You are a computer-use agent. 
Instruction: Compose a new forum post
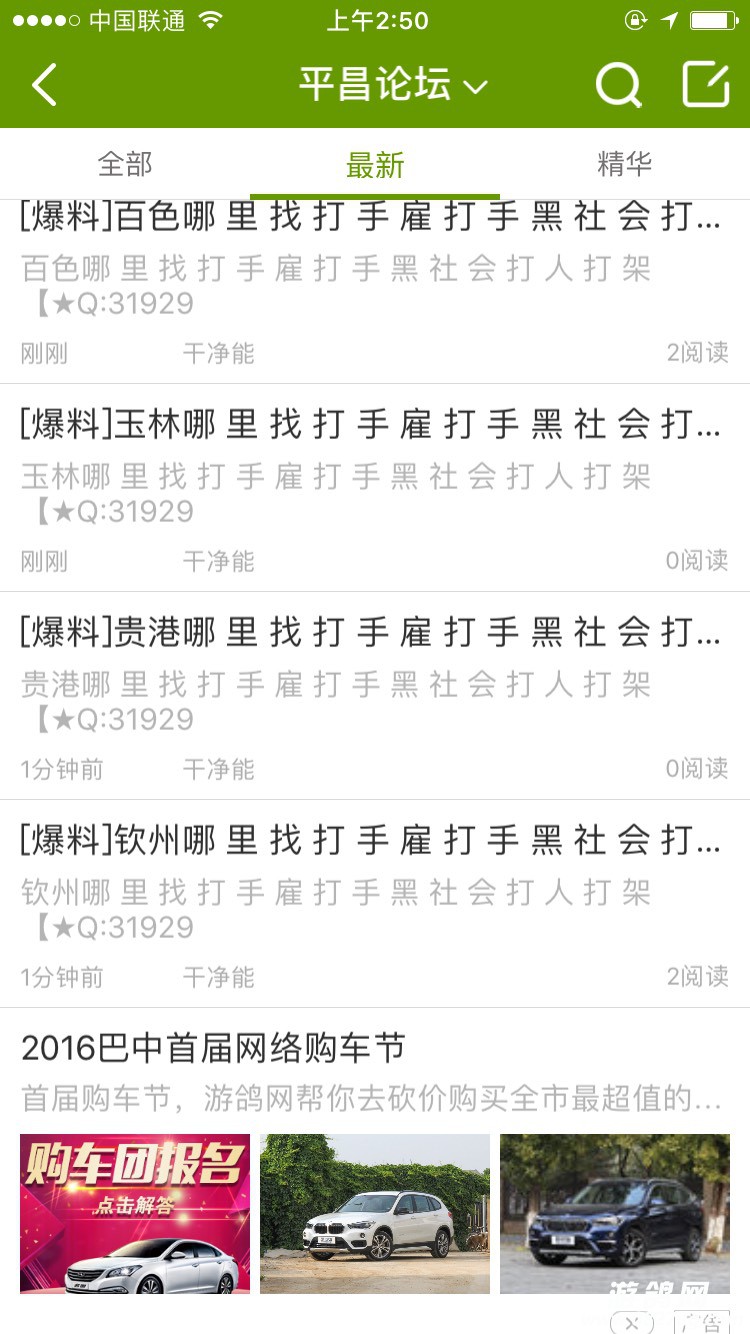coord(706,84)
